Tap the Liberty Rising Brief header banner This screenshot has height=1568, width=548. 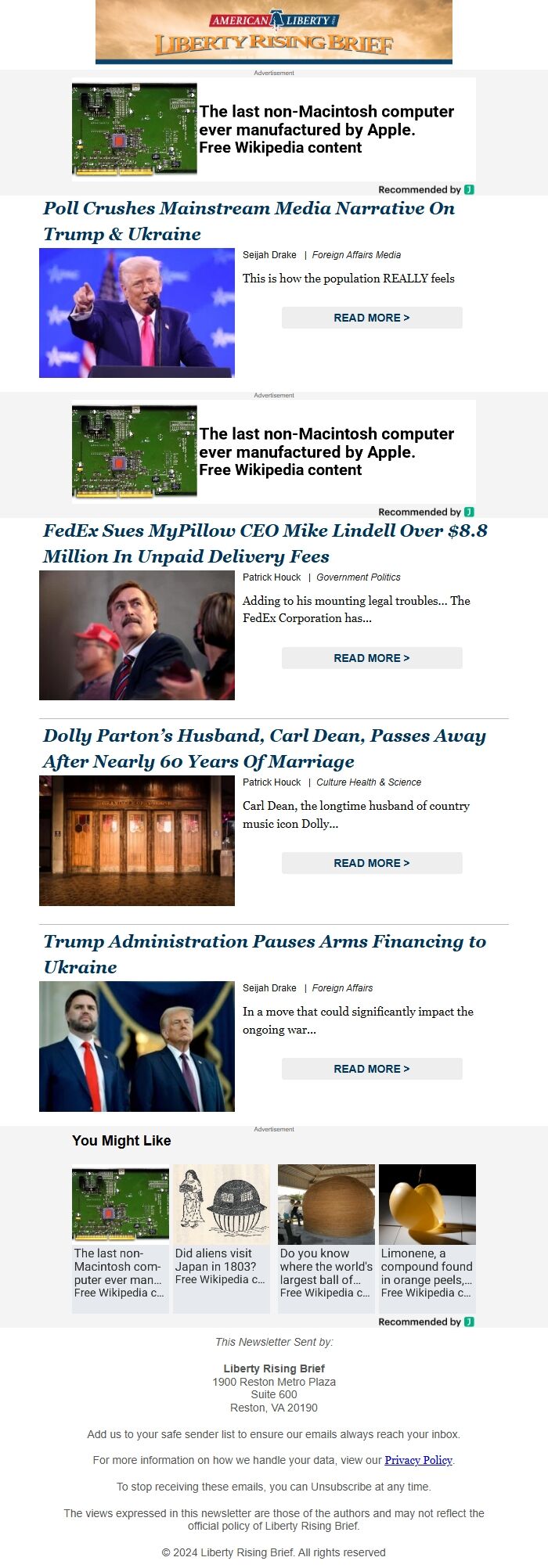(274, 32)
